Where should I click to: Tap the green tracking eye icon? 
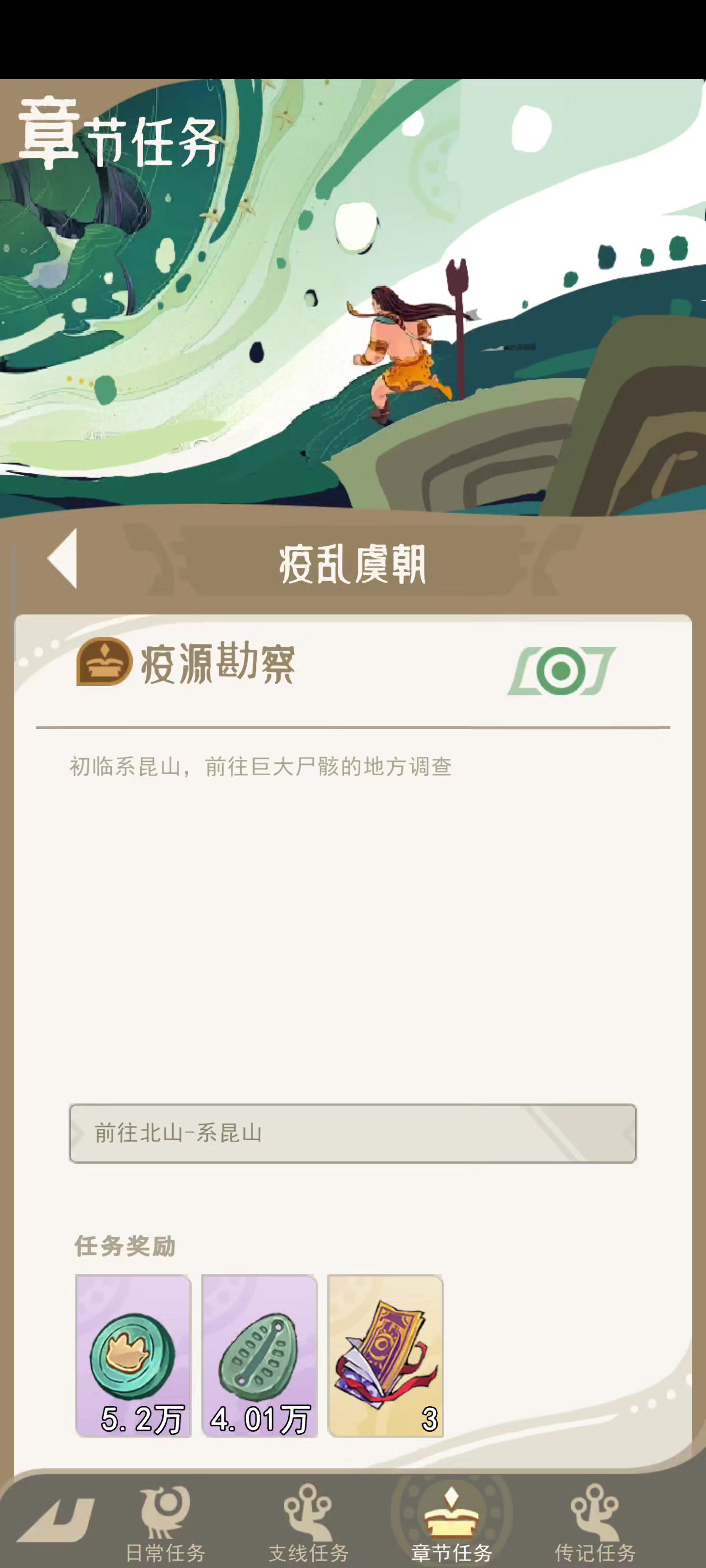click(561, 671)
